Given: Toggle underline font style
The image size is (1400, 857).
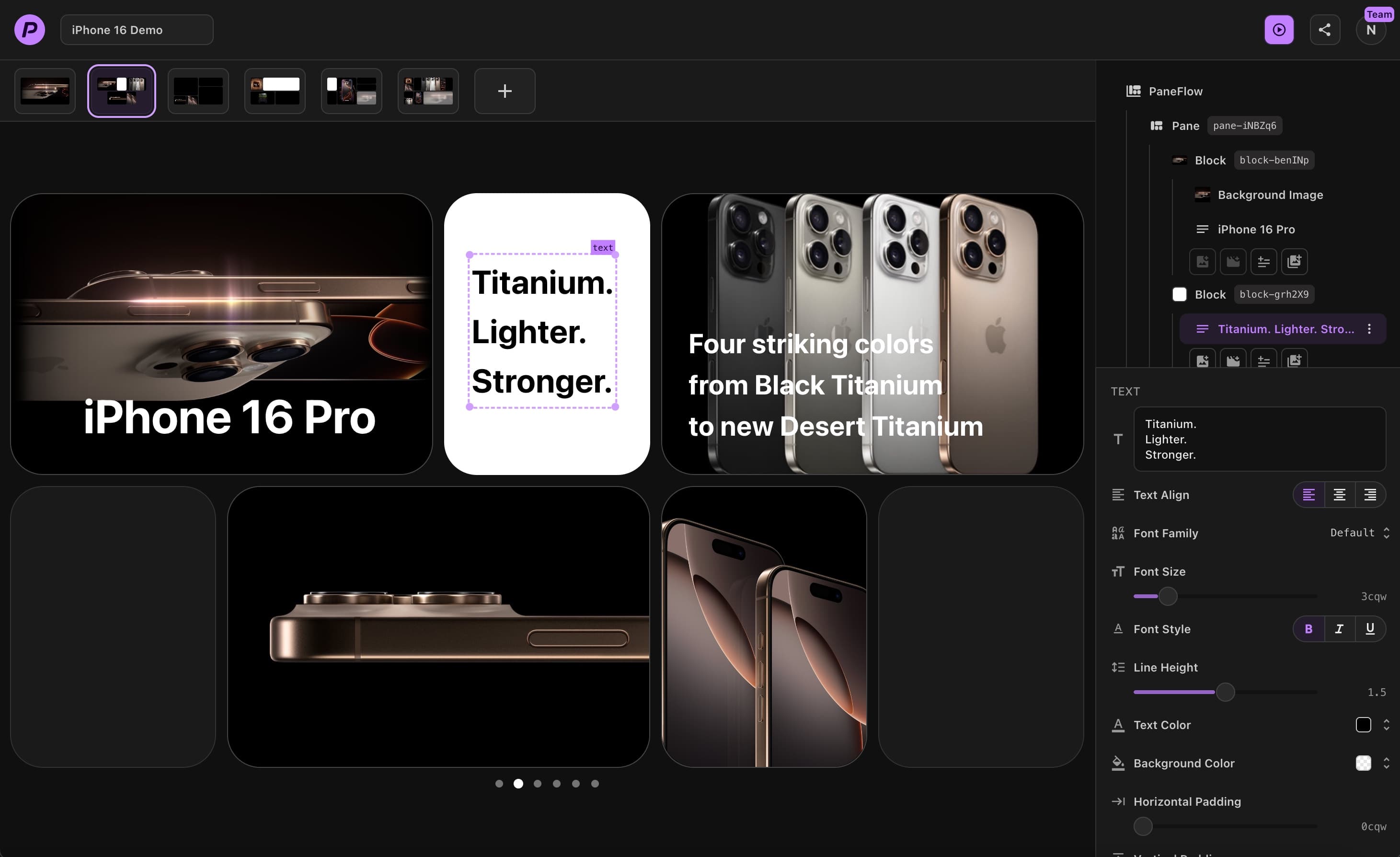Looking at the screenshot, I should pos(1370,629).
